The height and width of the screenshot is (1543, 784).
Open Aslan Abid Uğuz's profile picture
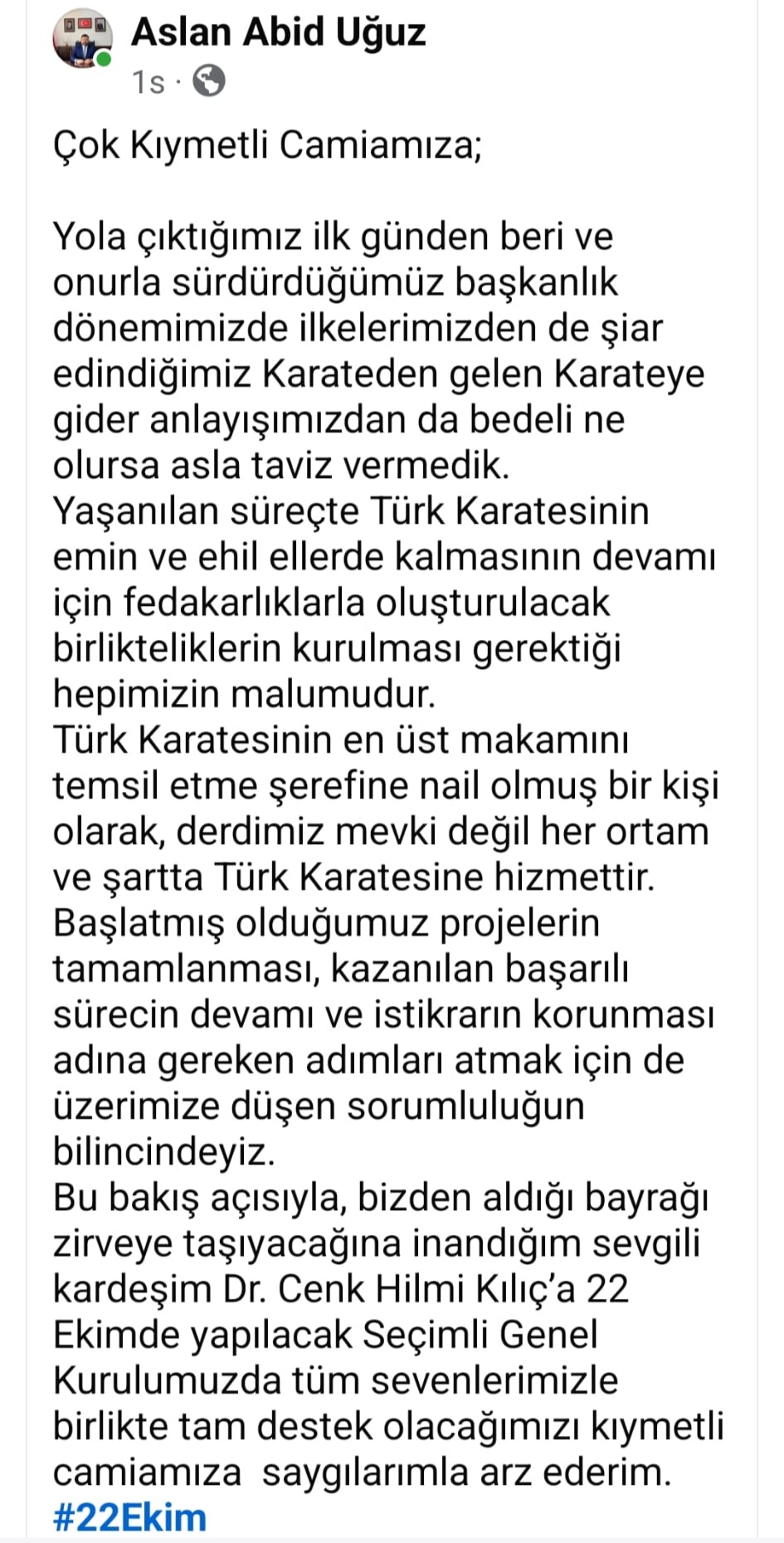(82, 39)
